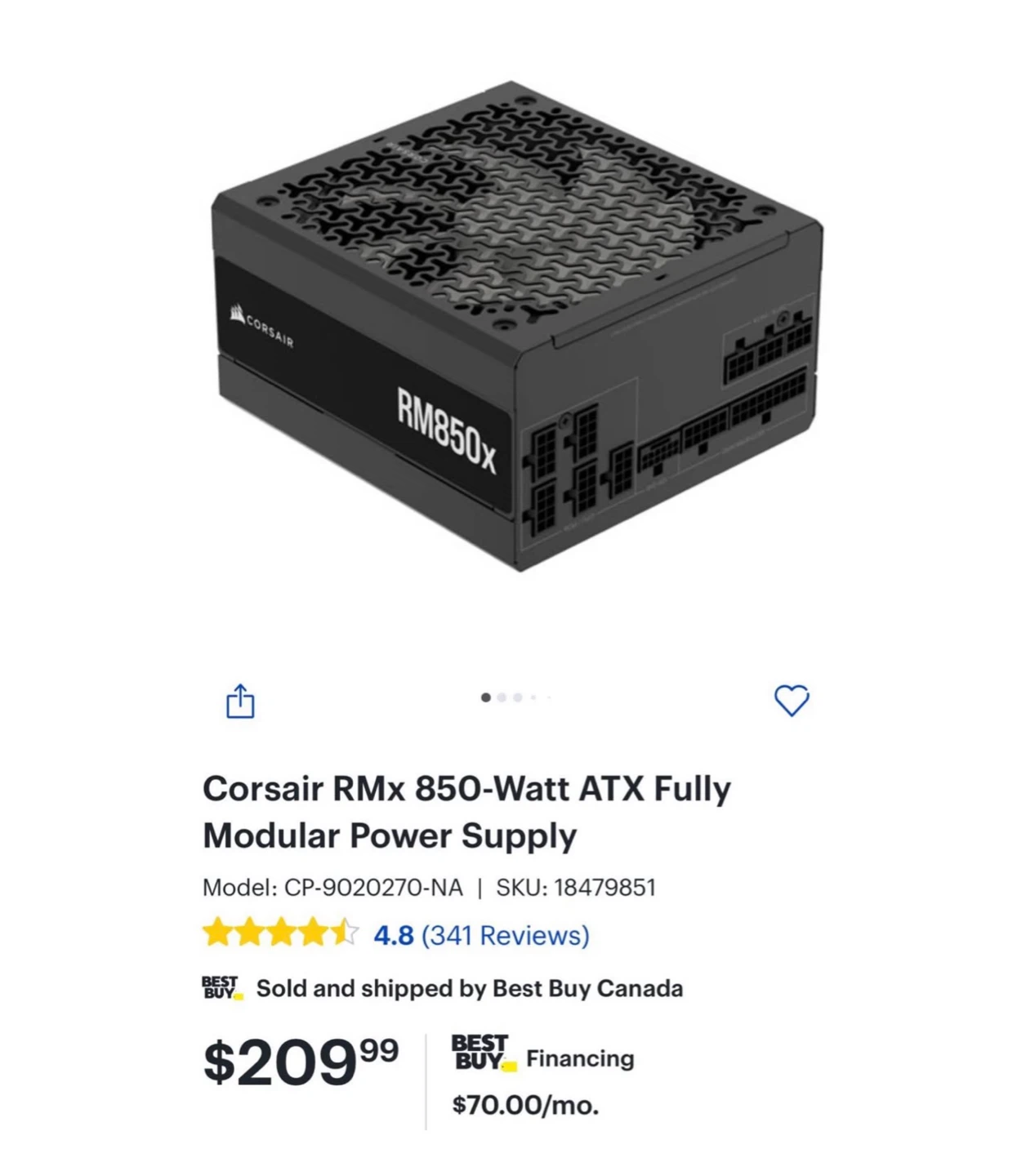
Task: Open the RM850x product image
Action: 516,326
